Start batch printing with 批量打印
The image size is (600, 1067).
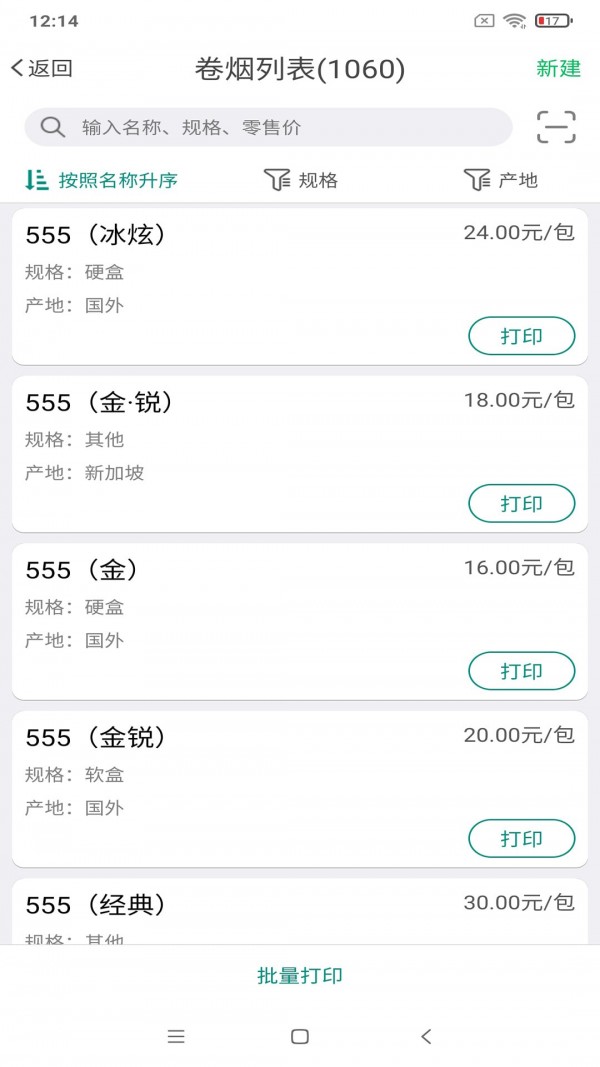tap(300, 976)
